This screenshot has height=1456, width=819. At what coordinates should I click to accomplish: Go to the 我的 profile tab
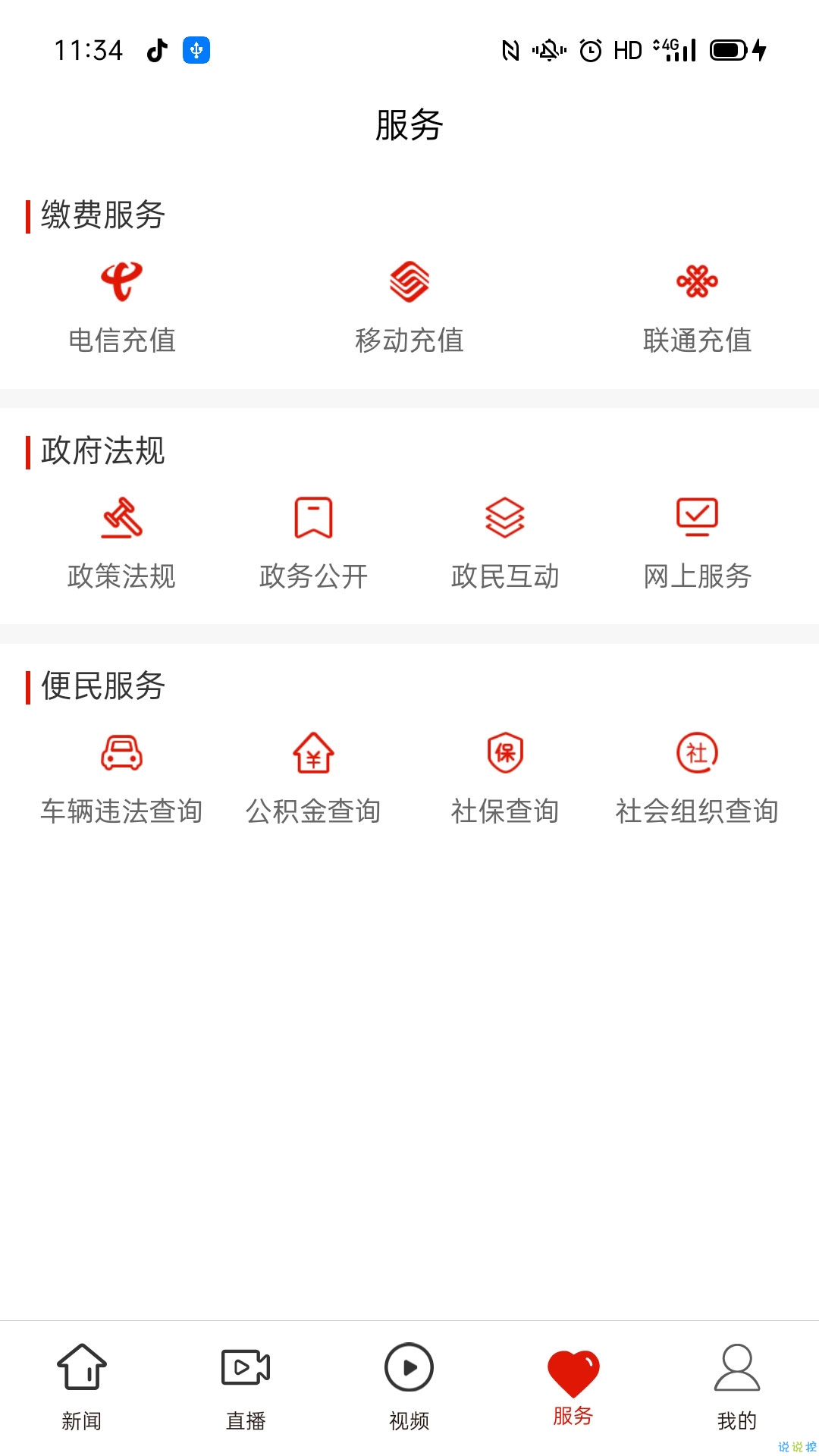(x=737, y=1387)
